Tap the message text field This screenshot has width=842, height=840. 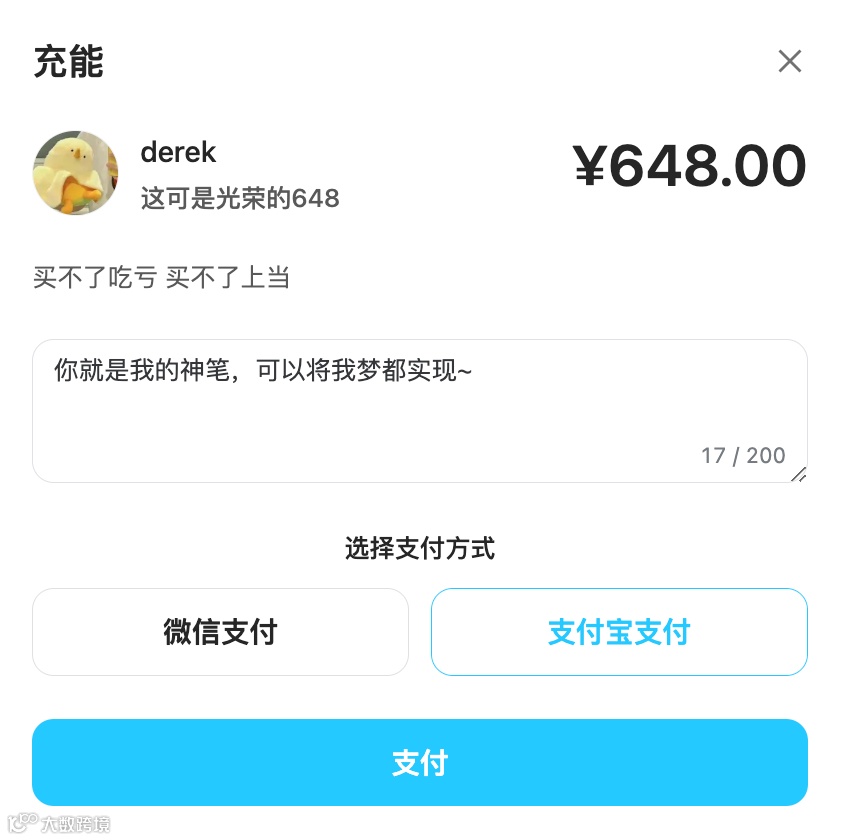click(x=419, y=410)
